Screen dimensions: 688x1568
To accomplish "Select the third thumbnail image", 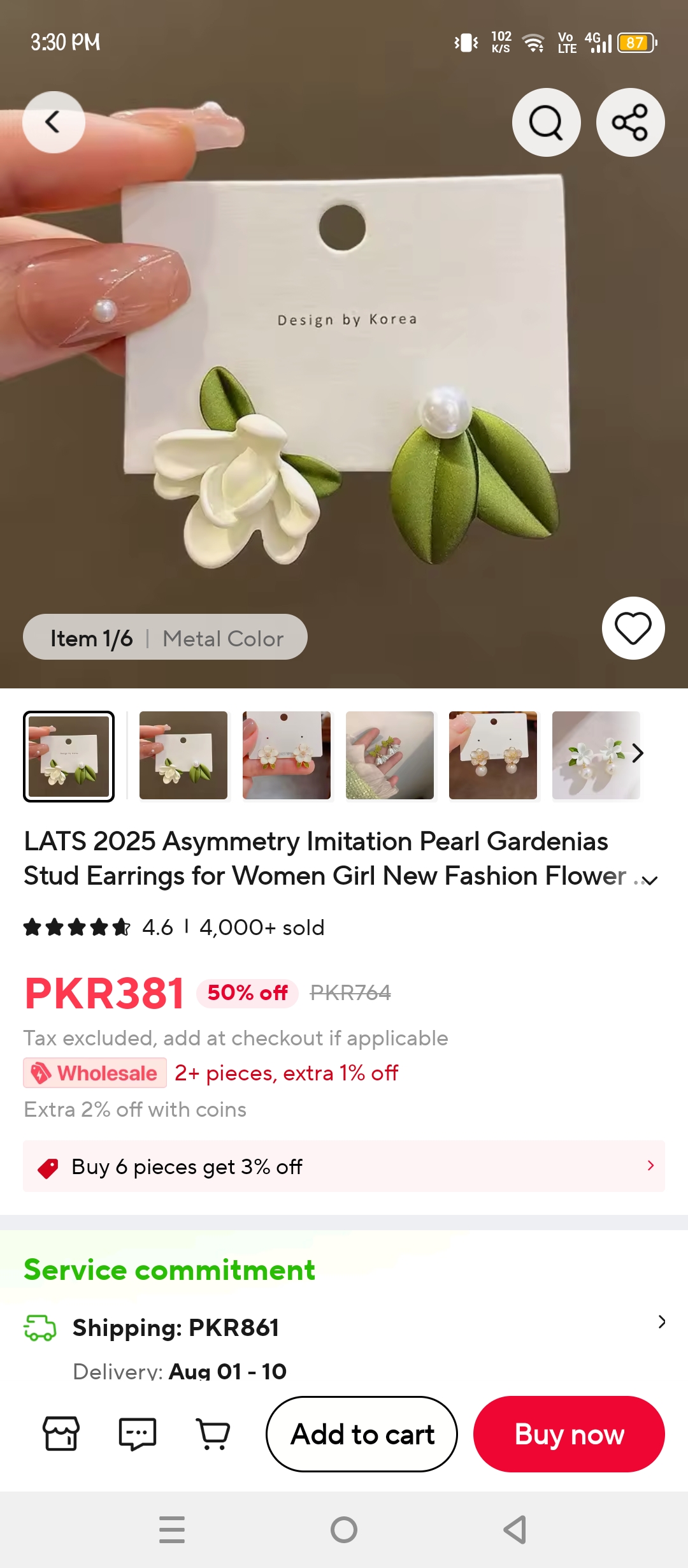I will tap(287, 755).
